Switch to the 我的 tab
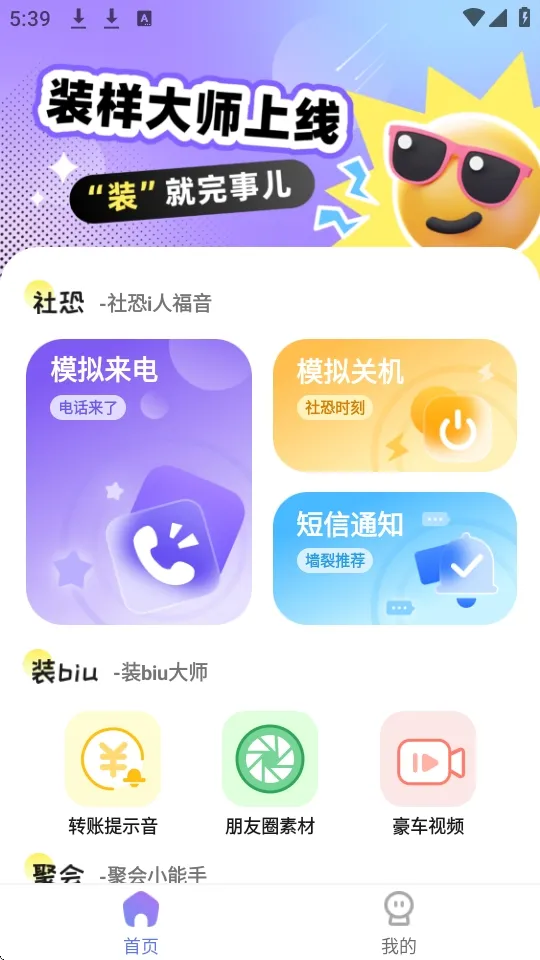540x960 pixels. pos(399,923)
